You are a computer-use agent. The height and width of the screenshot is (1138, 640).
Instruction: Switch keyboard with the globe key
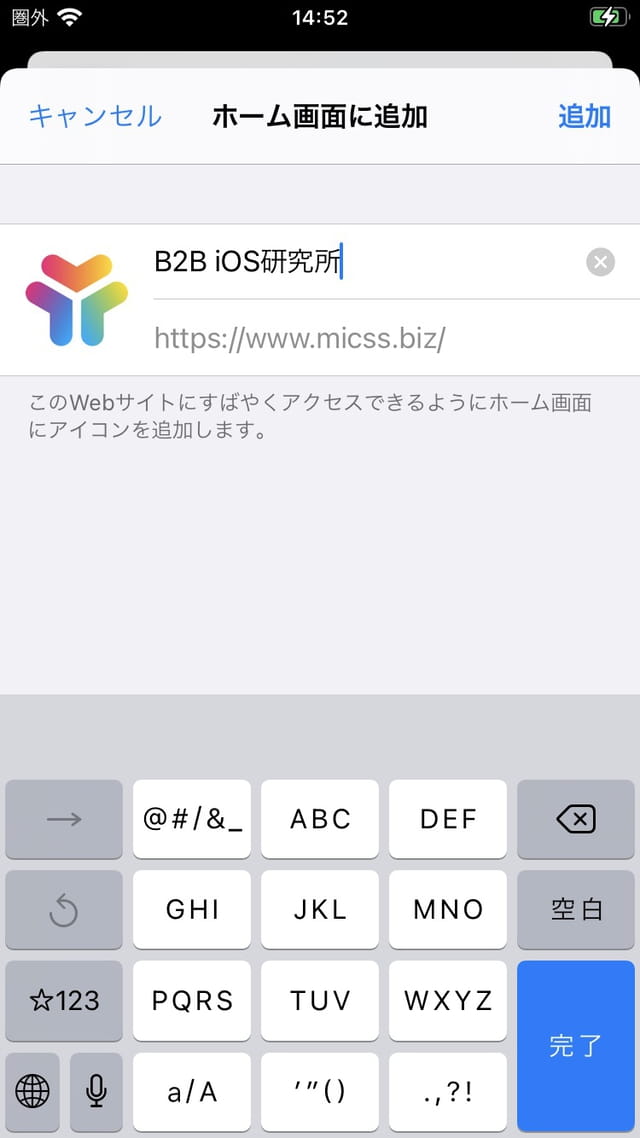pyautogui.click(x=33, y=1092)
